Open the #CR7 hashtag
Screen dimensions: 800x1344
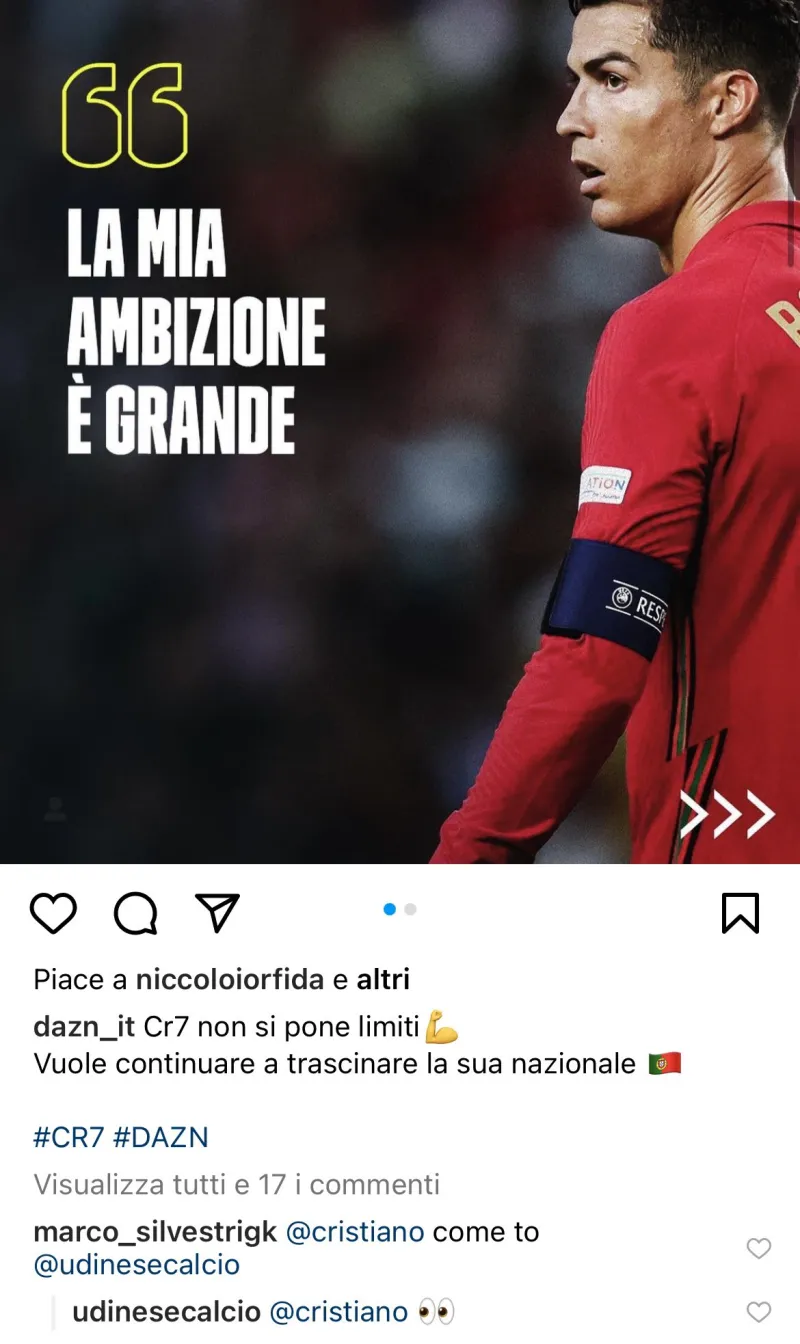click(67, 1137)
